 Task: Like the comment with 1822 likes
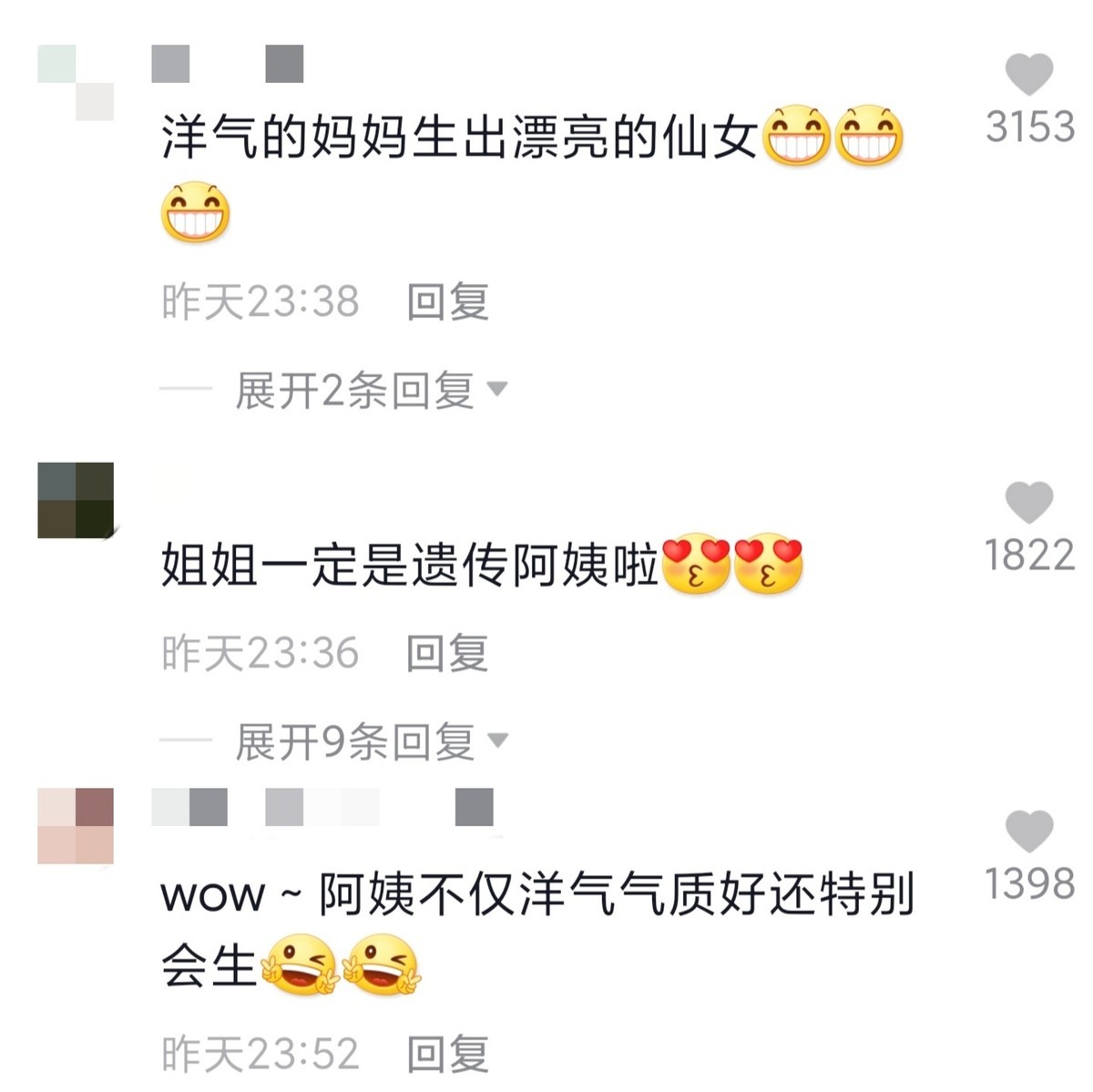pos(1029,502)
